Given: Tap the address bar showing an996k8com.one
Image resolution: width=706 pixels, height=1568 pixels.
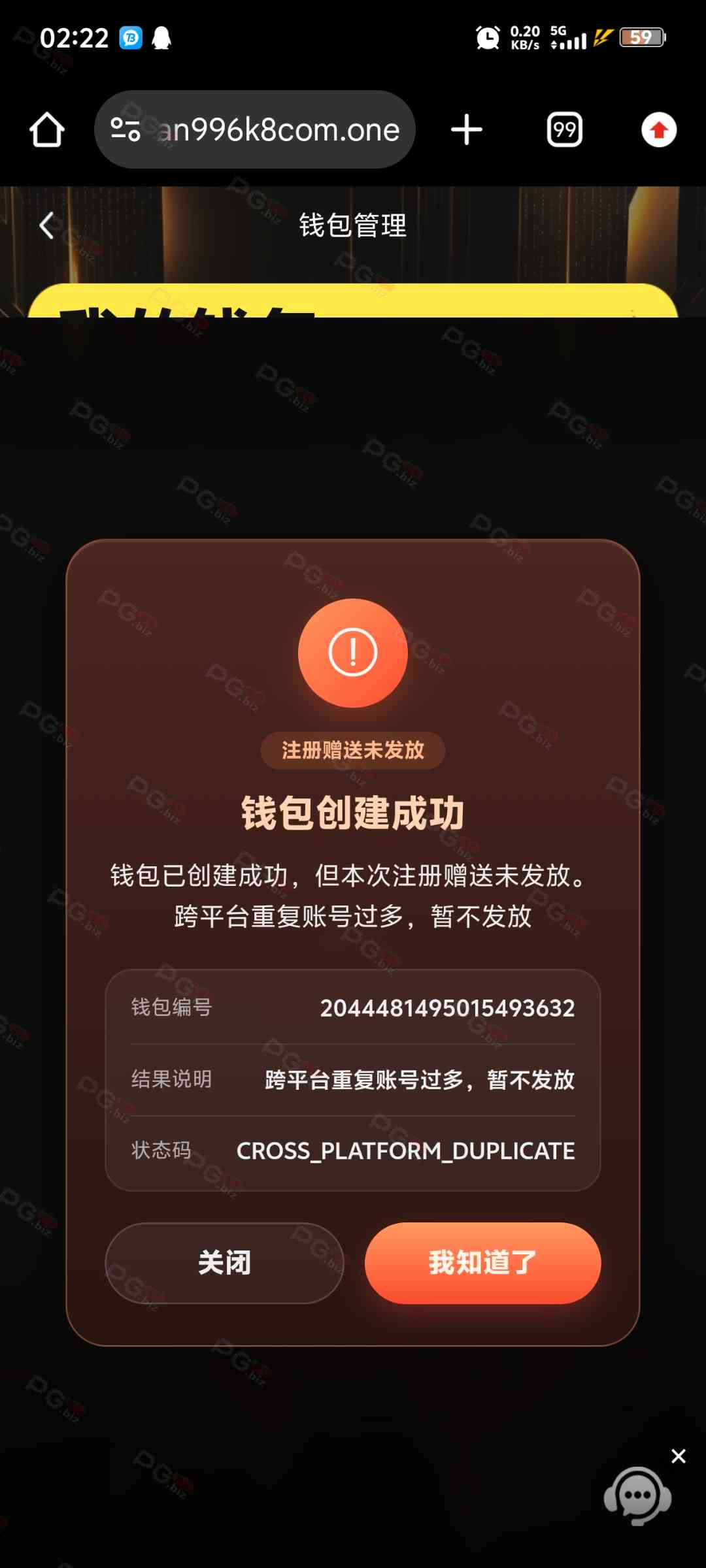Looking at the screenshot, I should (278, 129).
